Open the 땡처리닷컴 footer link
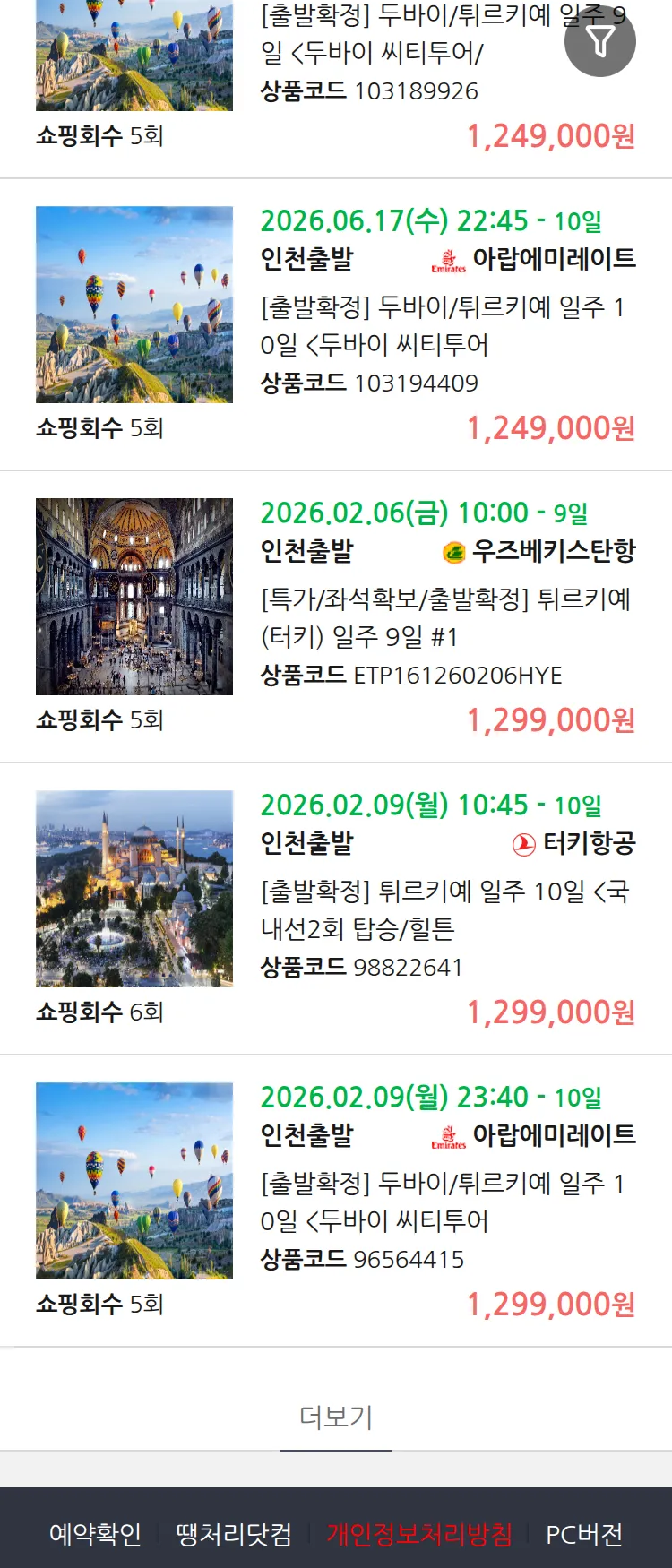The height and width of the screenshot is (1568, 672). click(x=234, y=1534)
